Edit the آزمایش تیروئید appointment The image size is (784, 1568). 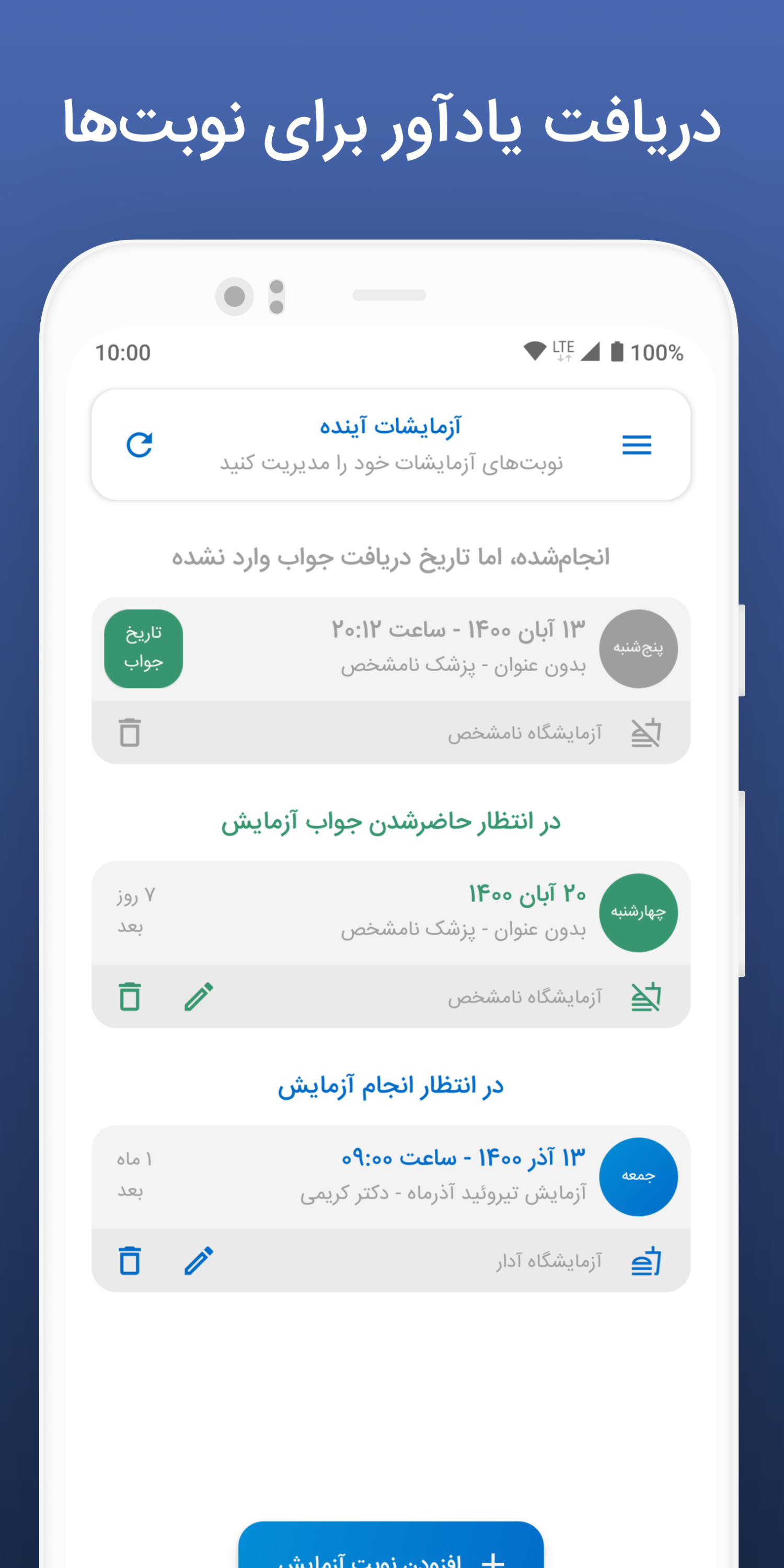coord(199,1261)
